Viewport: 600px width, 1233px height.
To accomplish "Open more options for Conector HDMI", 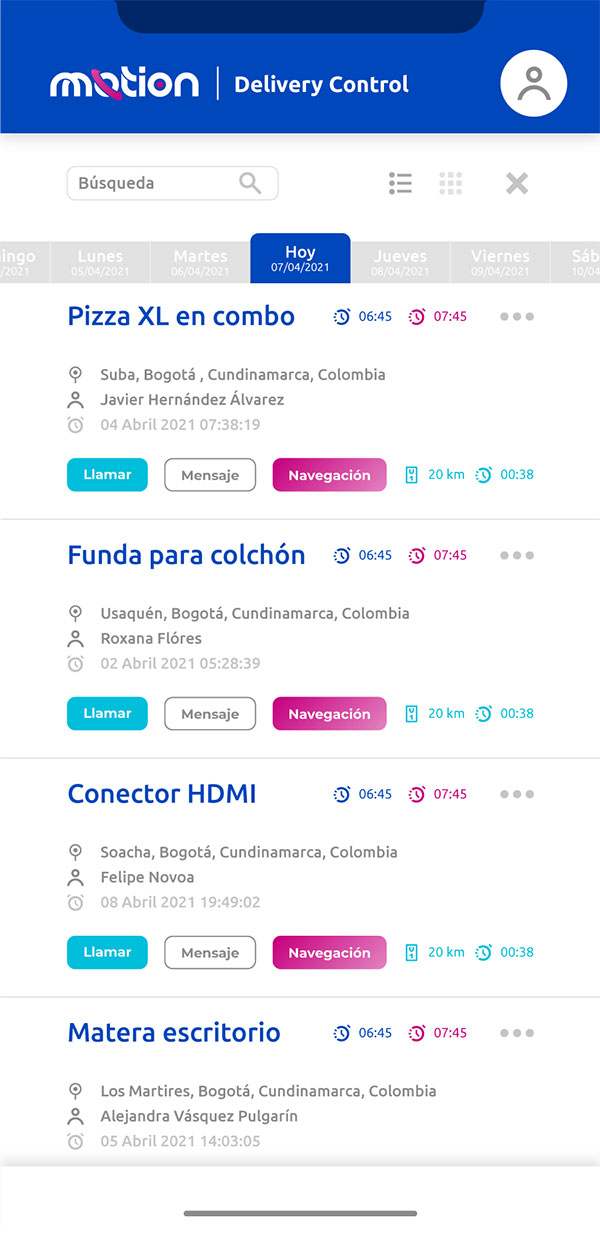I will (517, 795).
